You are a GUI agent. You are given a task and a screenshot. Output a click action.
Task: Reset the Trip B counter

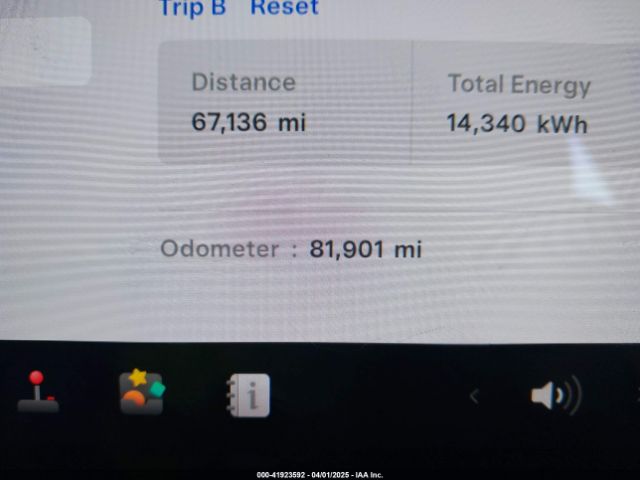coord(284,8)
